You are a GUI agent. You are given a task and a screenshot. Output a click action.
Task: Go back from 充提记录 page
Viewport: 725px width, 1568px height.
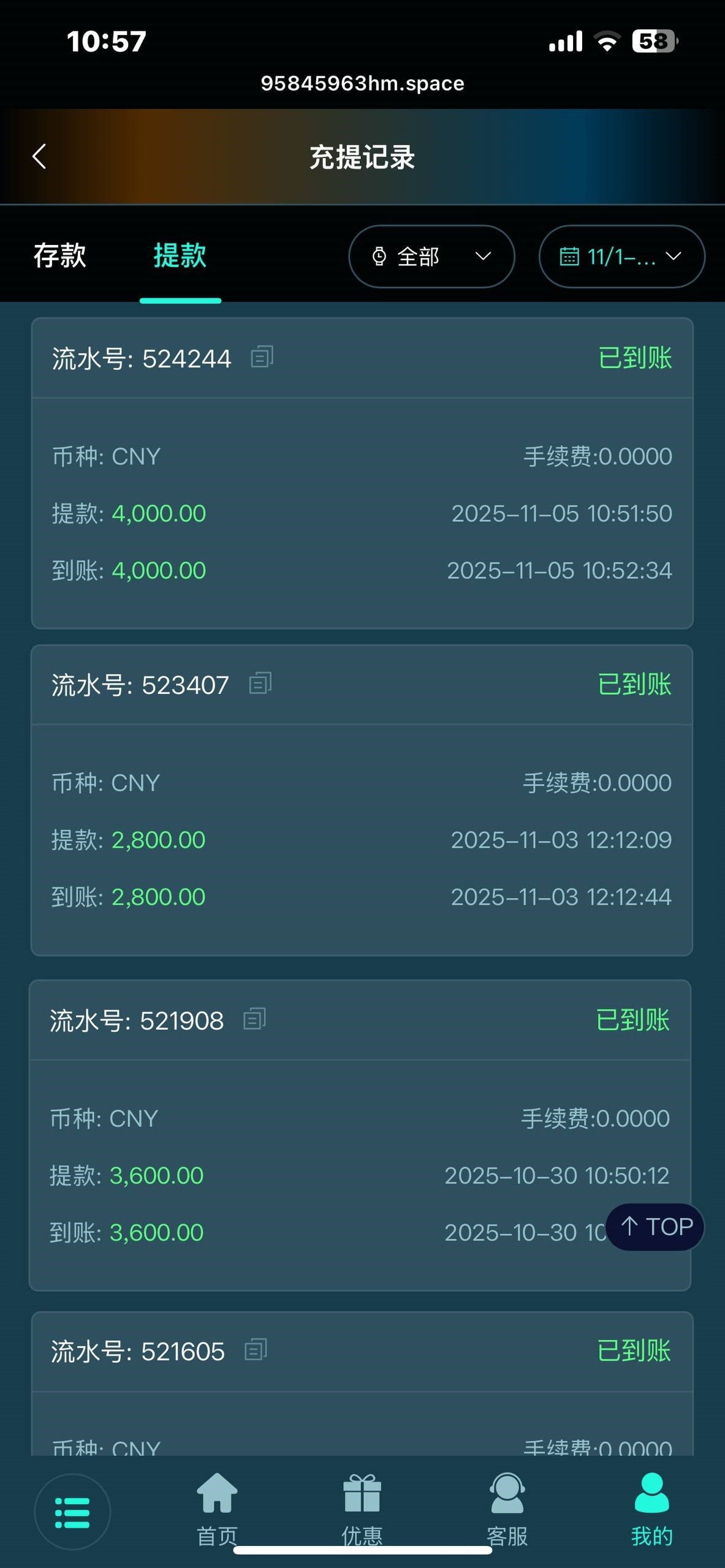point(39,157)
